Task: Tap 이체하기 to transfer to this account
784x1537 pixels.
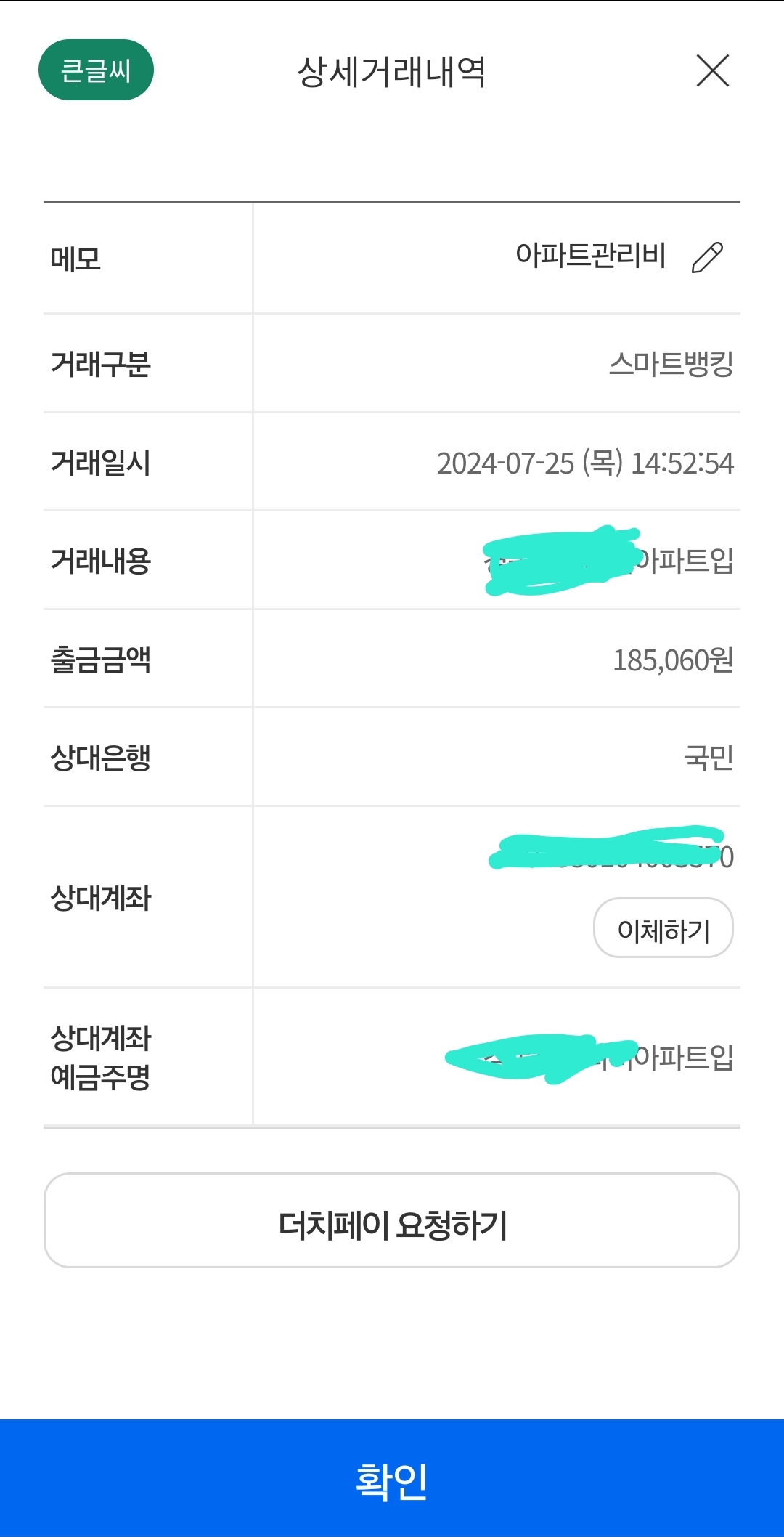Action: 663,929
